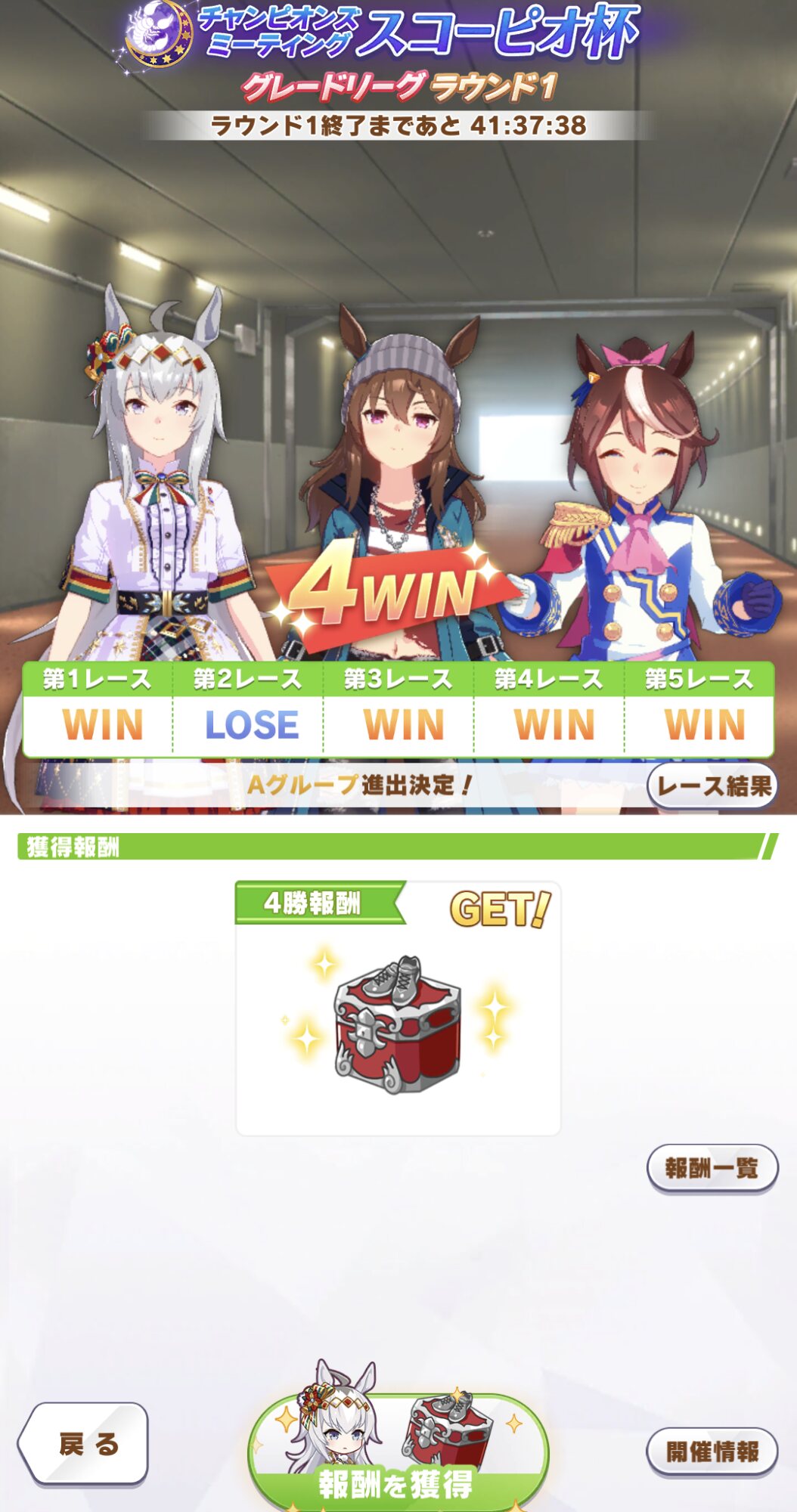Viewport: 797px width, 1512px height.
Task: Open レース結果 race results
Action: pyautogui.click(x=712, y=785)
